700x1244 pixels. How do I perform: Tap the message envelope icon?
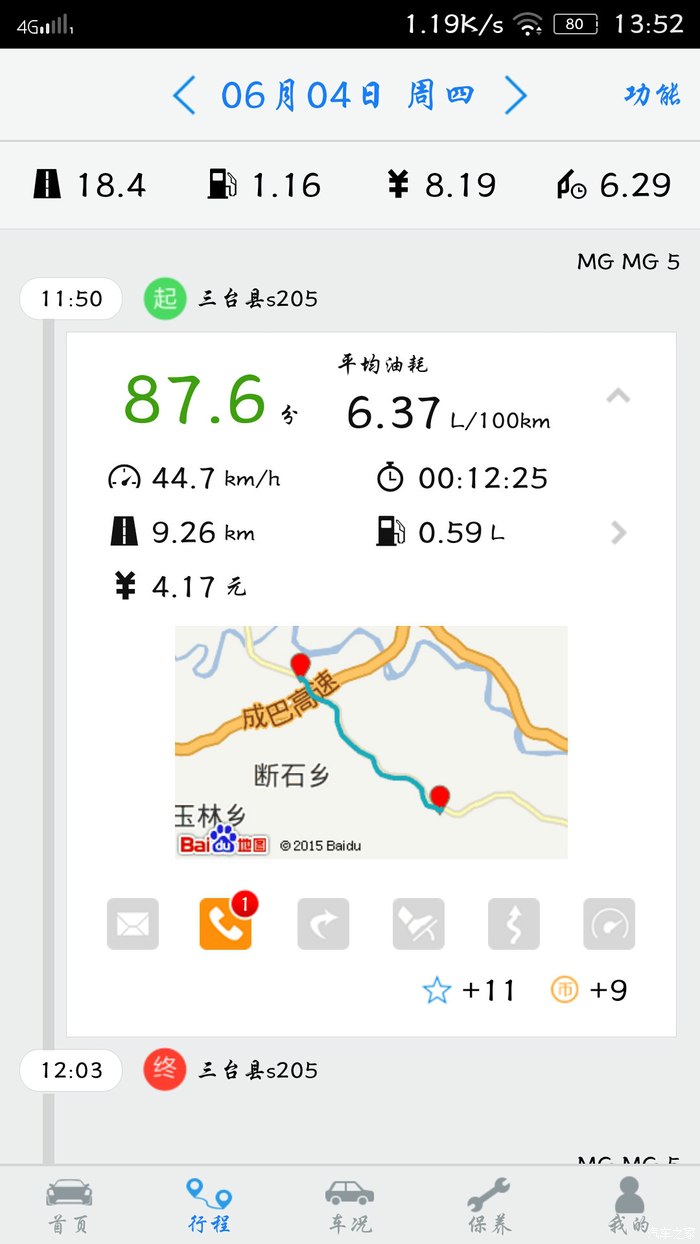click(133, 924)
